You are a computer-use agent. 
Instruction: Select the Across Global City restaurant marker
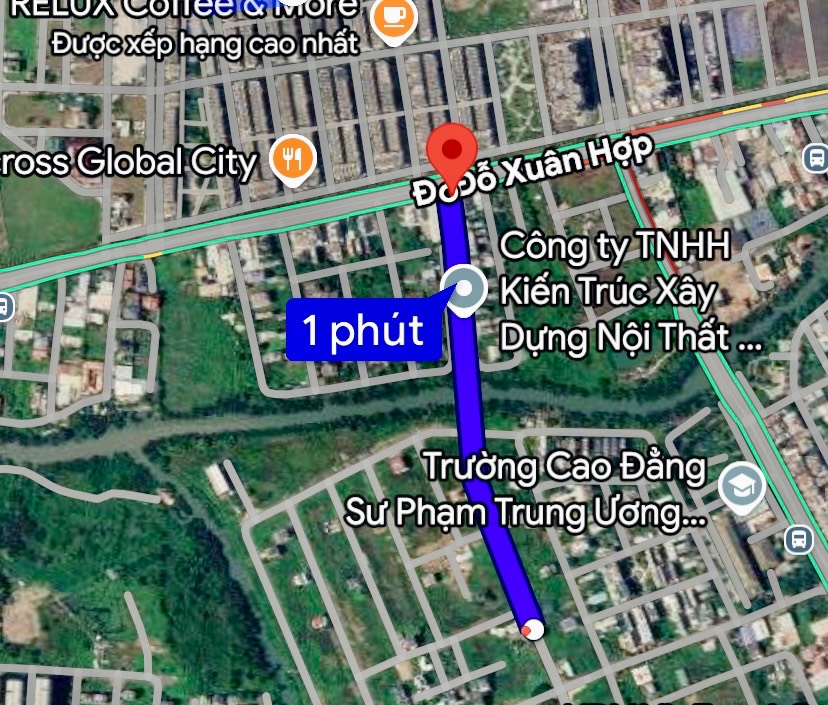293,160
